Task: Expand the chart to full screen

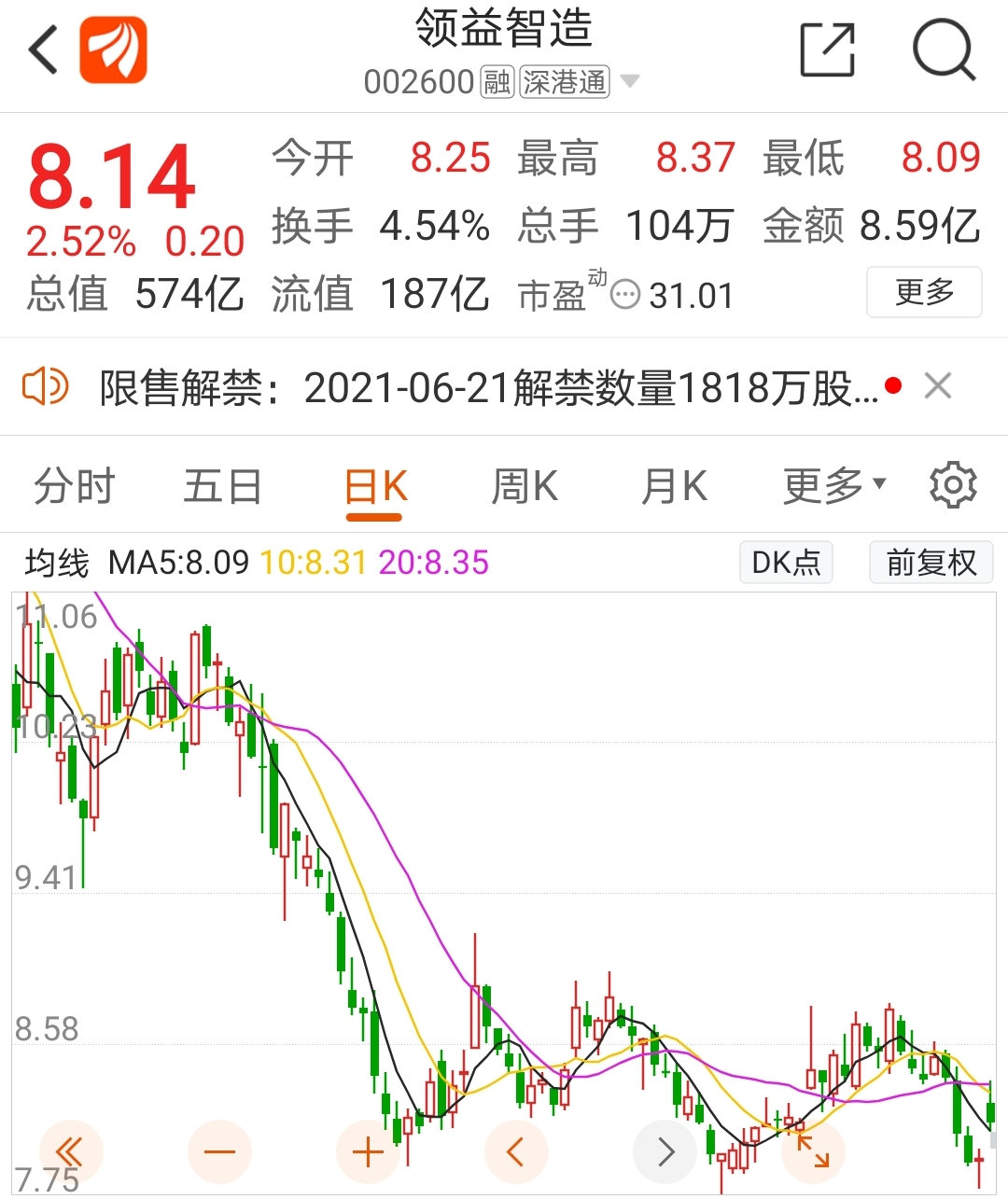Action: tap(813, 1151)
